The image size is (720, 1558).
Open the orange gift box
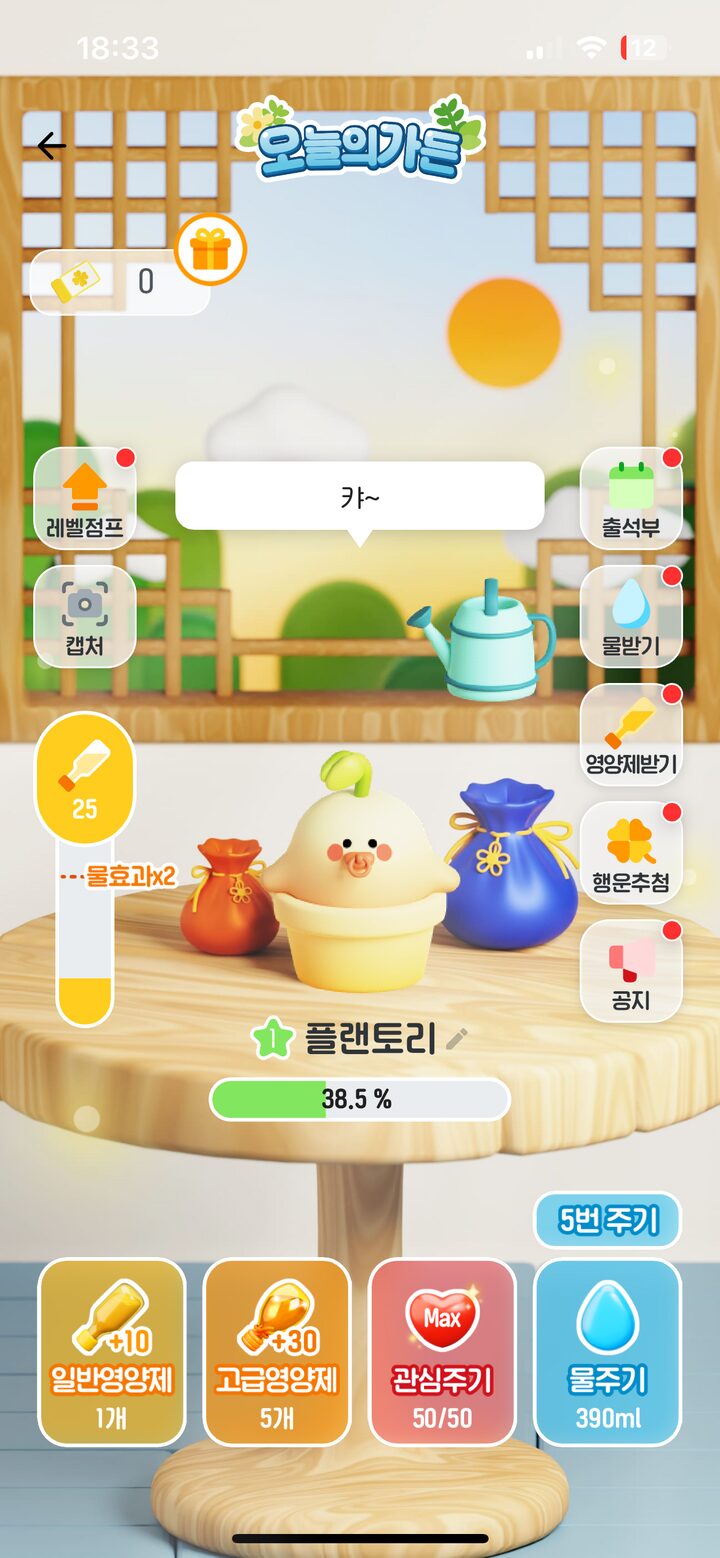coord(210,249)
